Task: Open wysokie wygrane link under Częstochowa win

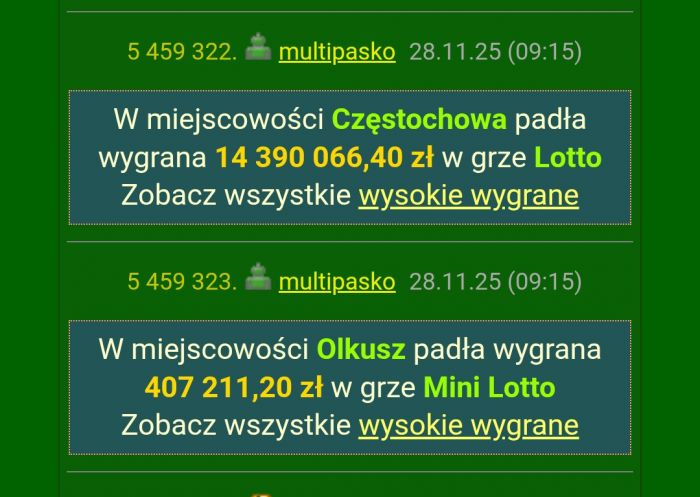Action: pyautogui.click(x=468, y=195)
